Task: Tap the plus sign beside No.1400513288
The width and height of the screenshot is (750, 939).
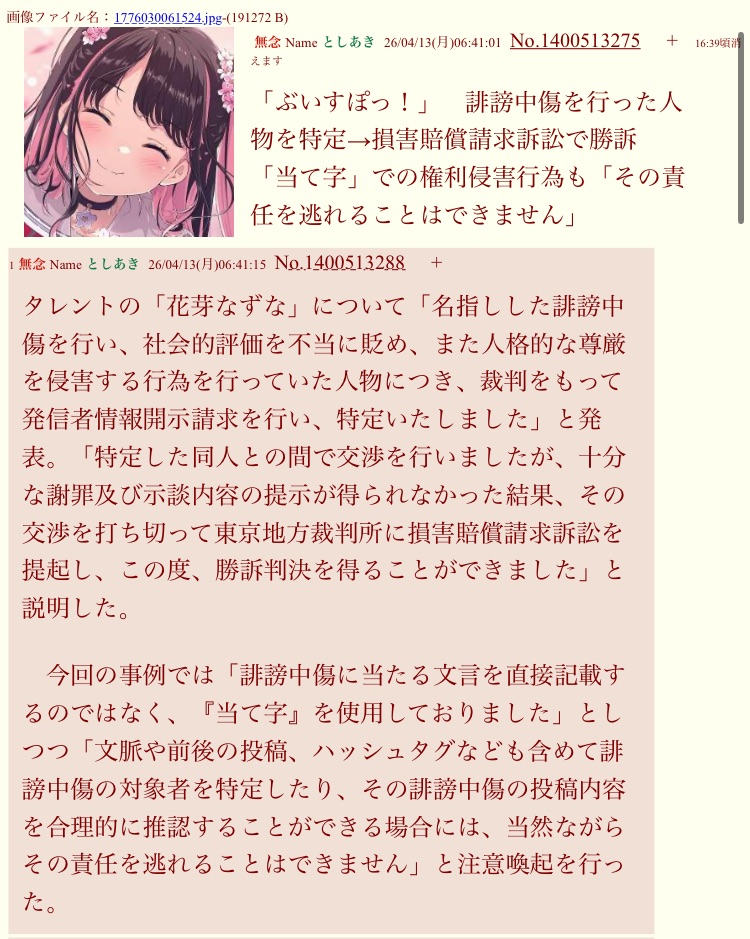Action: [435, 263]
